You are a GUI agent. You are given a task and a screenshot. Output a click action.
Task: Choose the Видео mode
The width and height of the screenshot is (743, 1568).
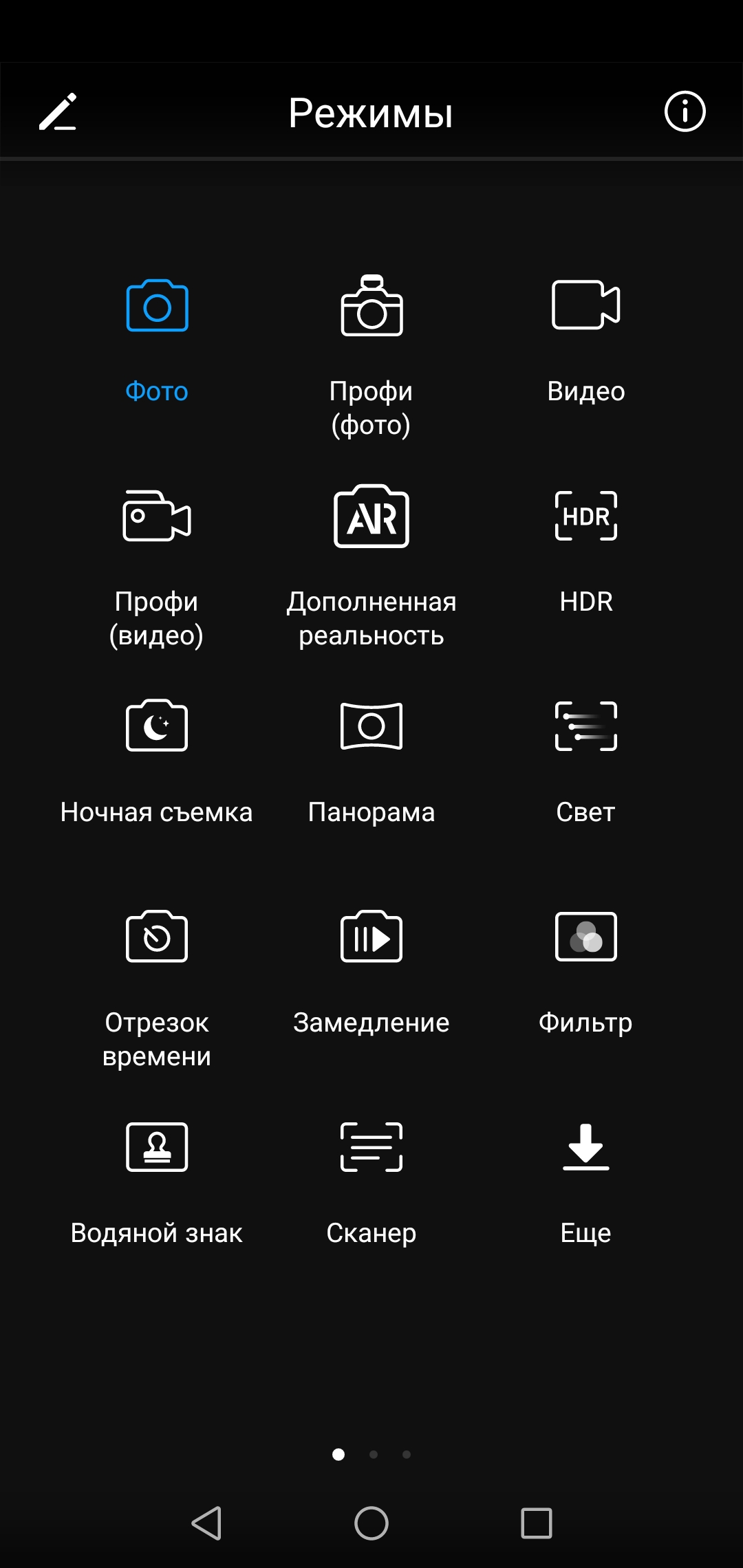coord(586,305)
